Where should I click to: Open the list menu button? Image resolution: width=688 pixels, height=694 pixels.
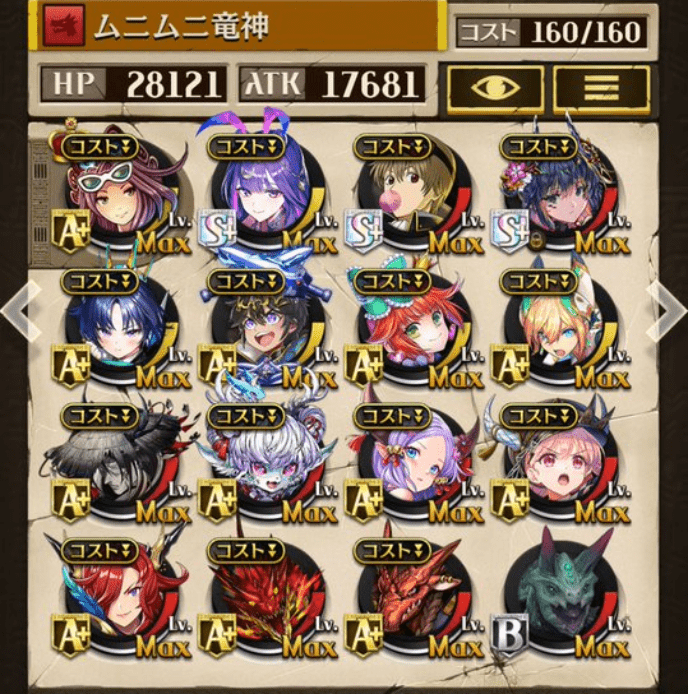(x=601, y=89)
